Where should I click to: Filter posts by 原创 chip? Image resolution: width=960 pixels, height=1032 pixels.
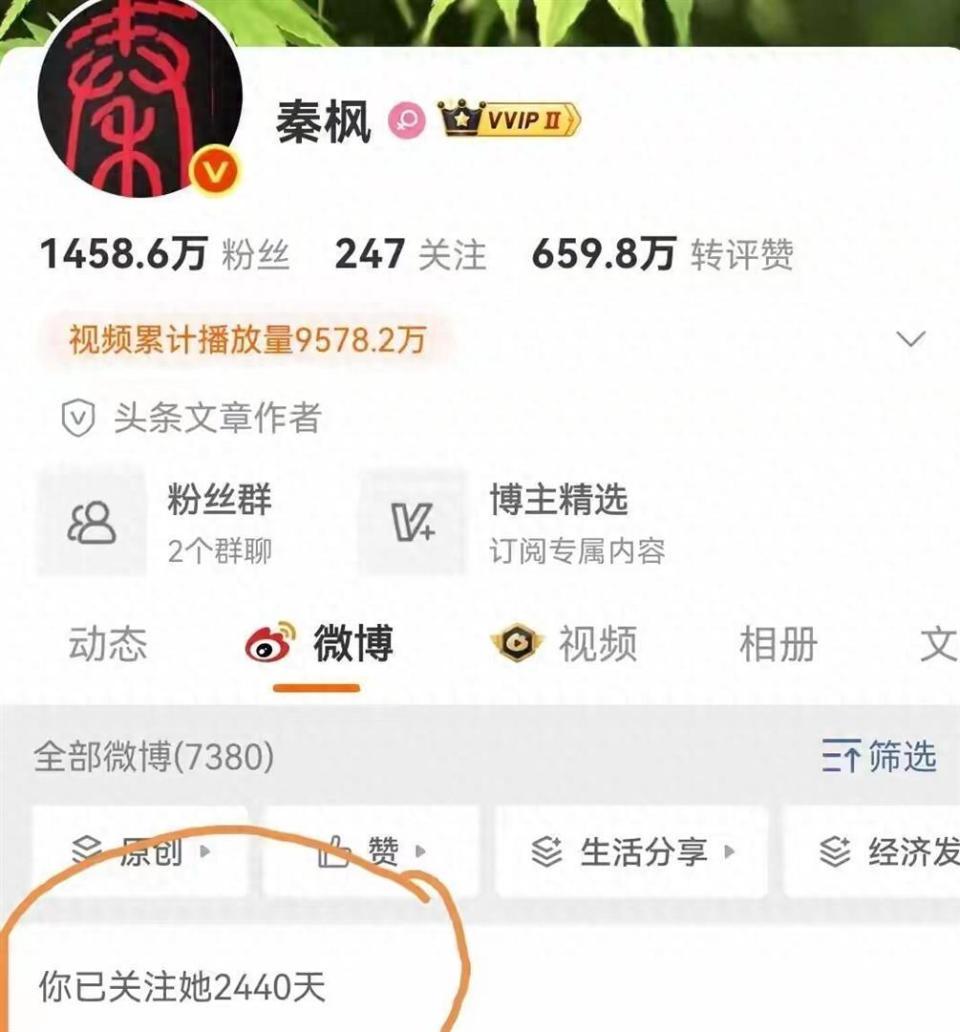(x=141, y=851)
